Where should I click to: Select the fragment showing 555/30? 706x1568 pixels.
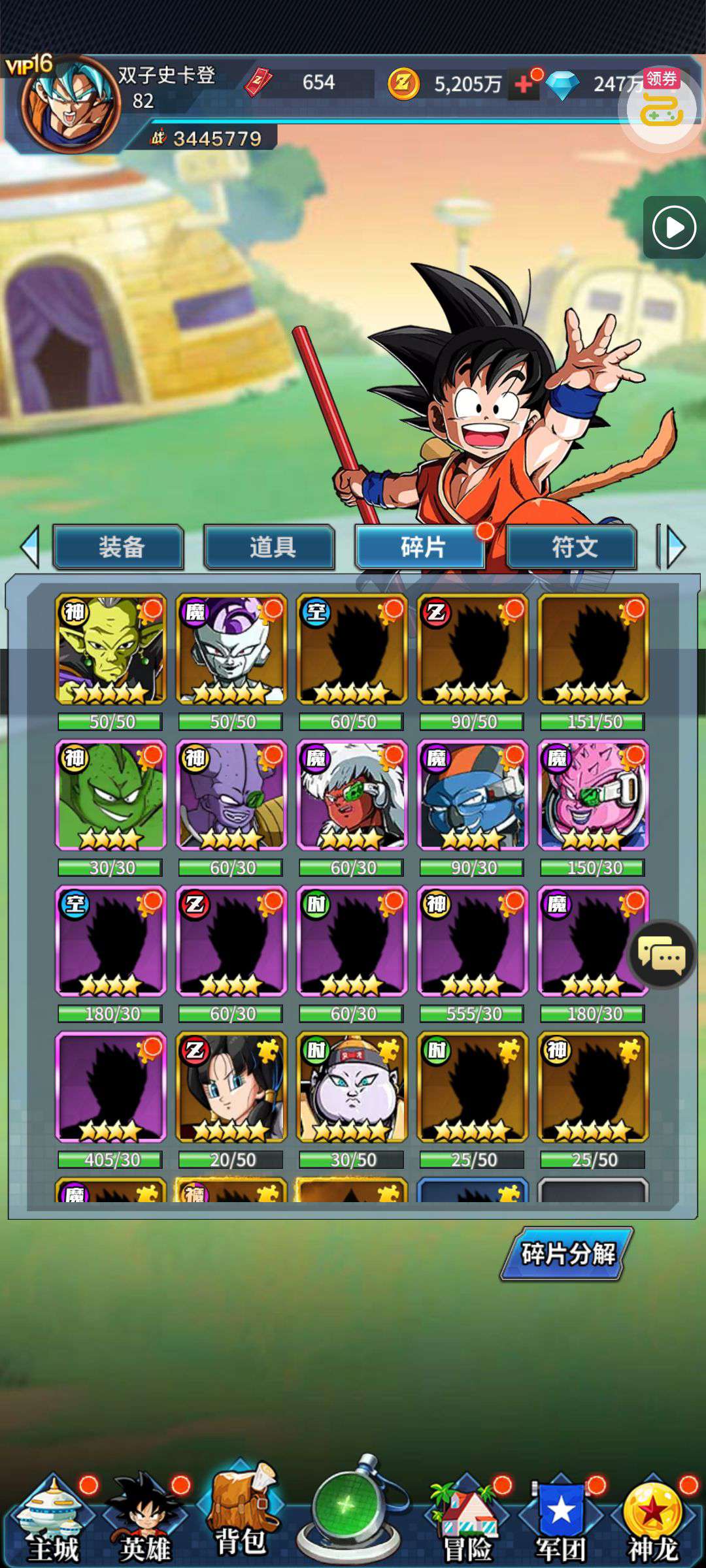[473, 941]
